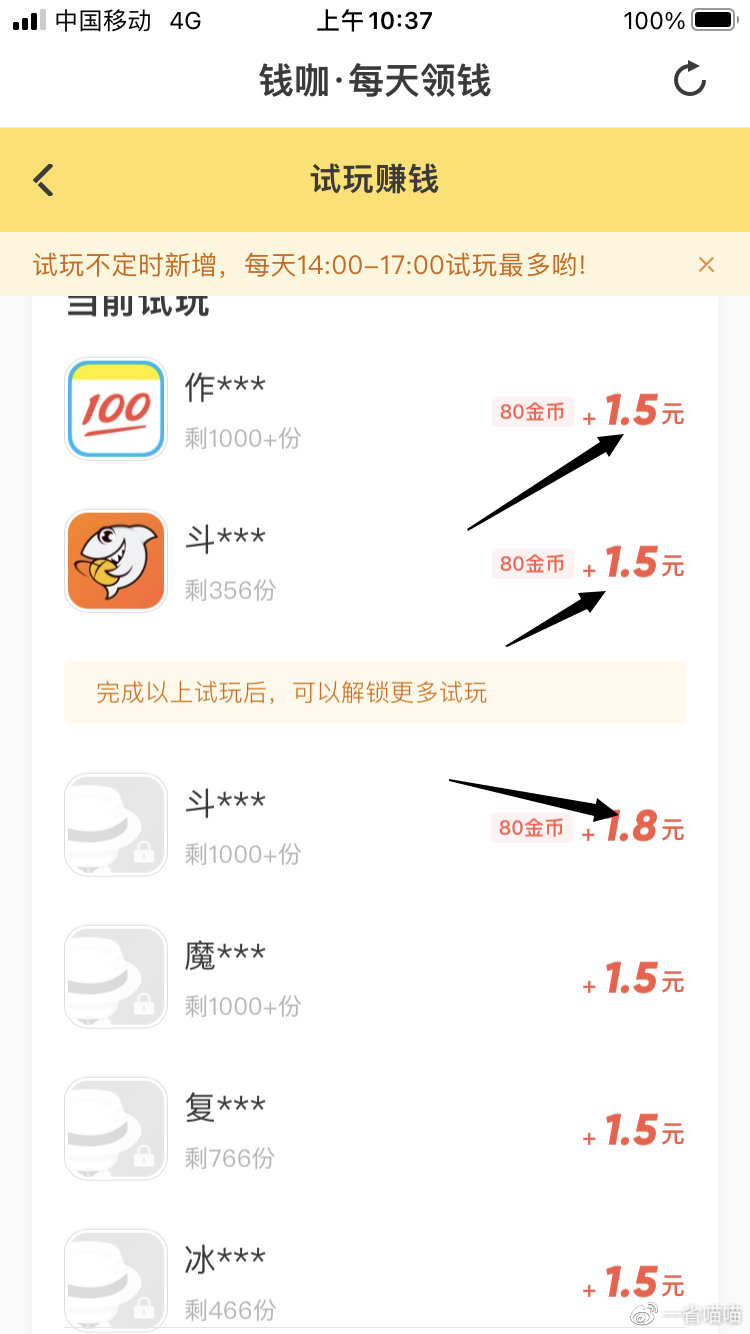Tap the back chevron on the yellow header

pyautogui.click(x=42, y=180)
